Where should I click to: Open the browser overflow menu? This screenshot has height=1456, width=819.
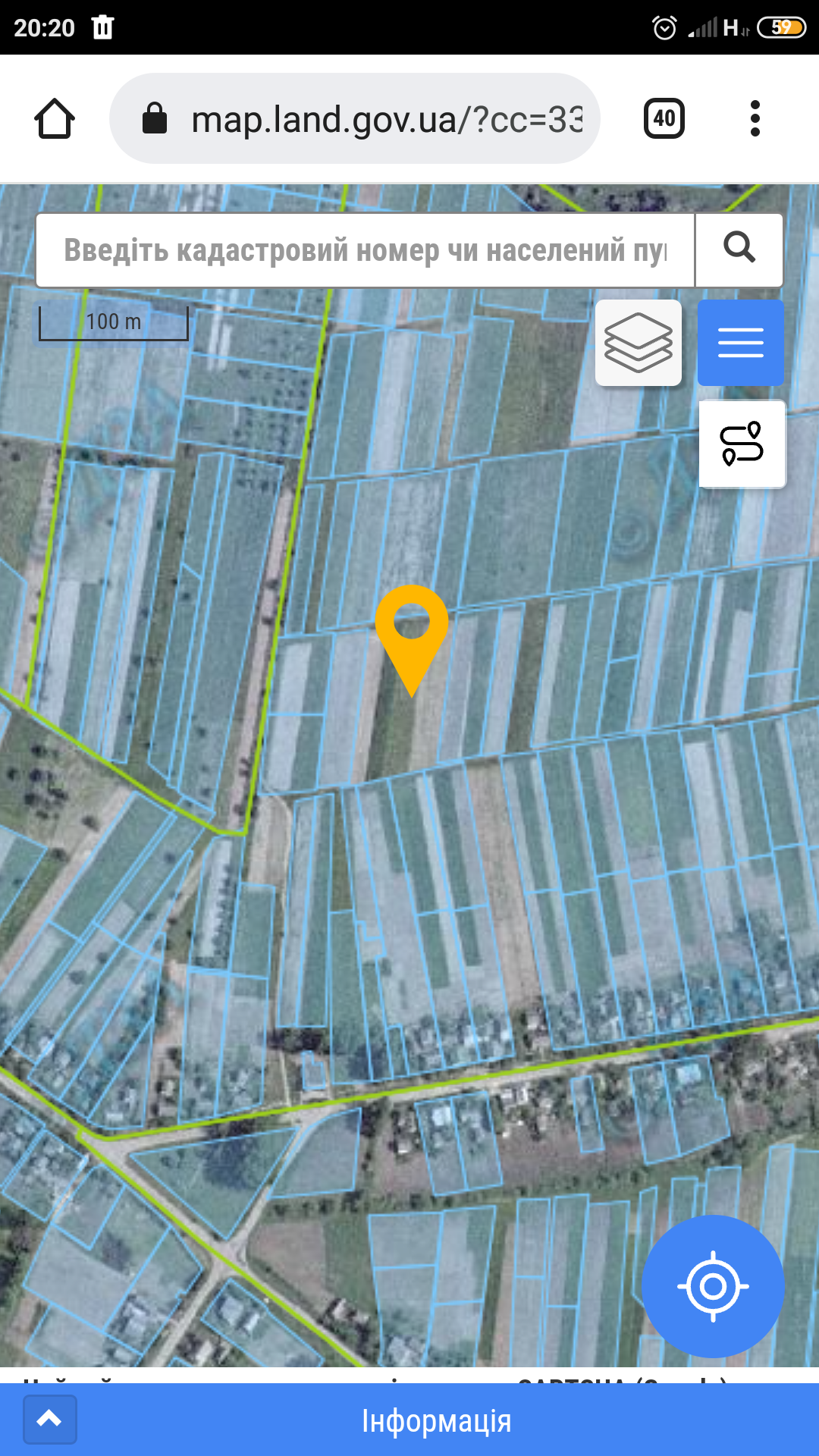point(755,119)
